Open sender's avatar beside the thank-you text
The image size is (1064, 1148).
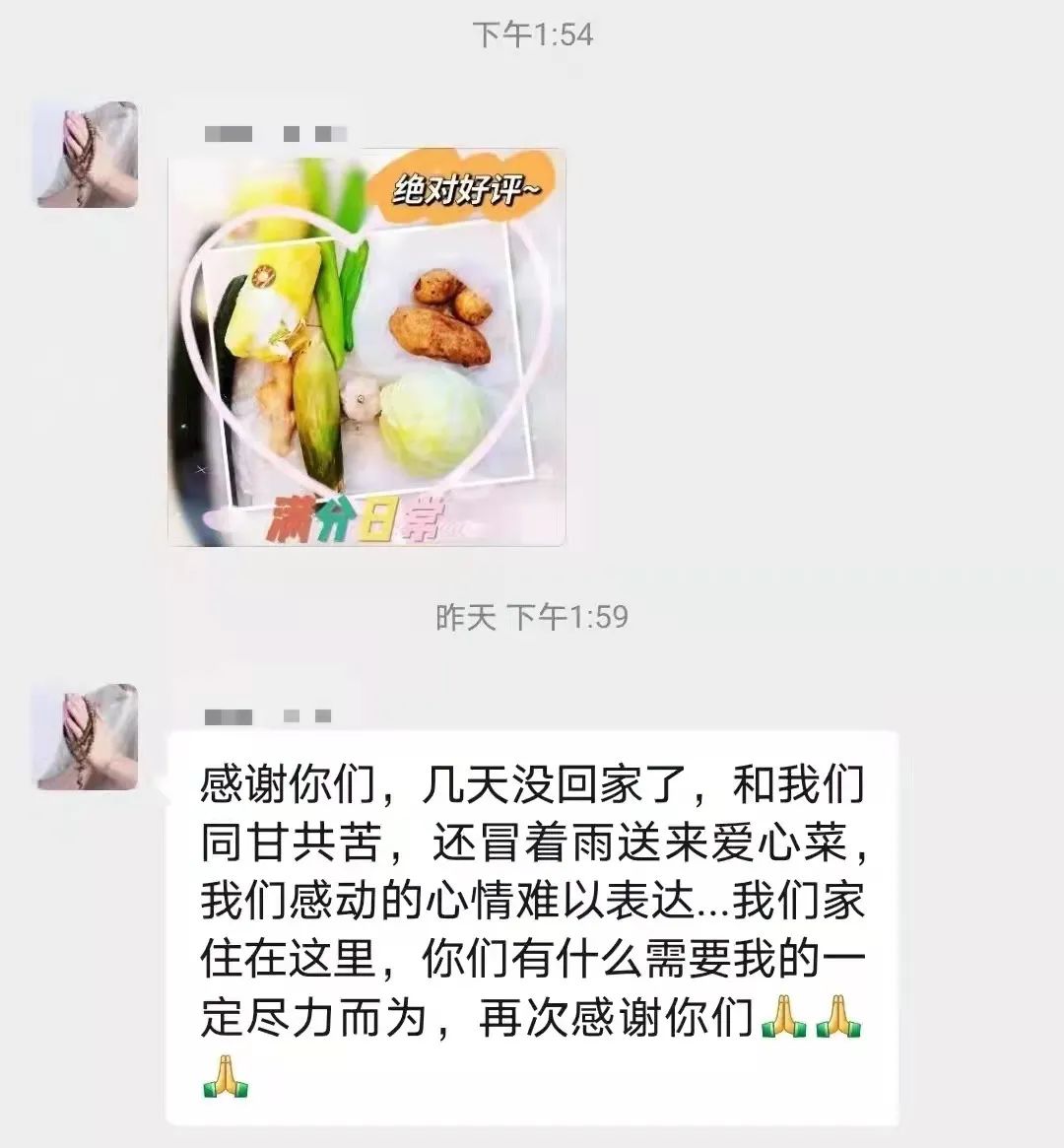pyautogui.click(x=87, y=736)
